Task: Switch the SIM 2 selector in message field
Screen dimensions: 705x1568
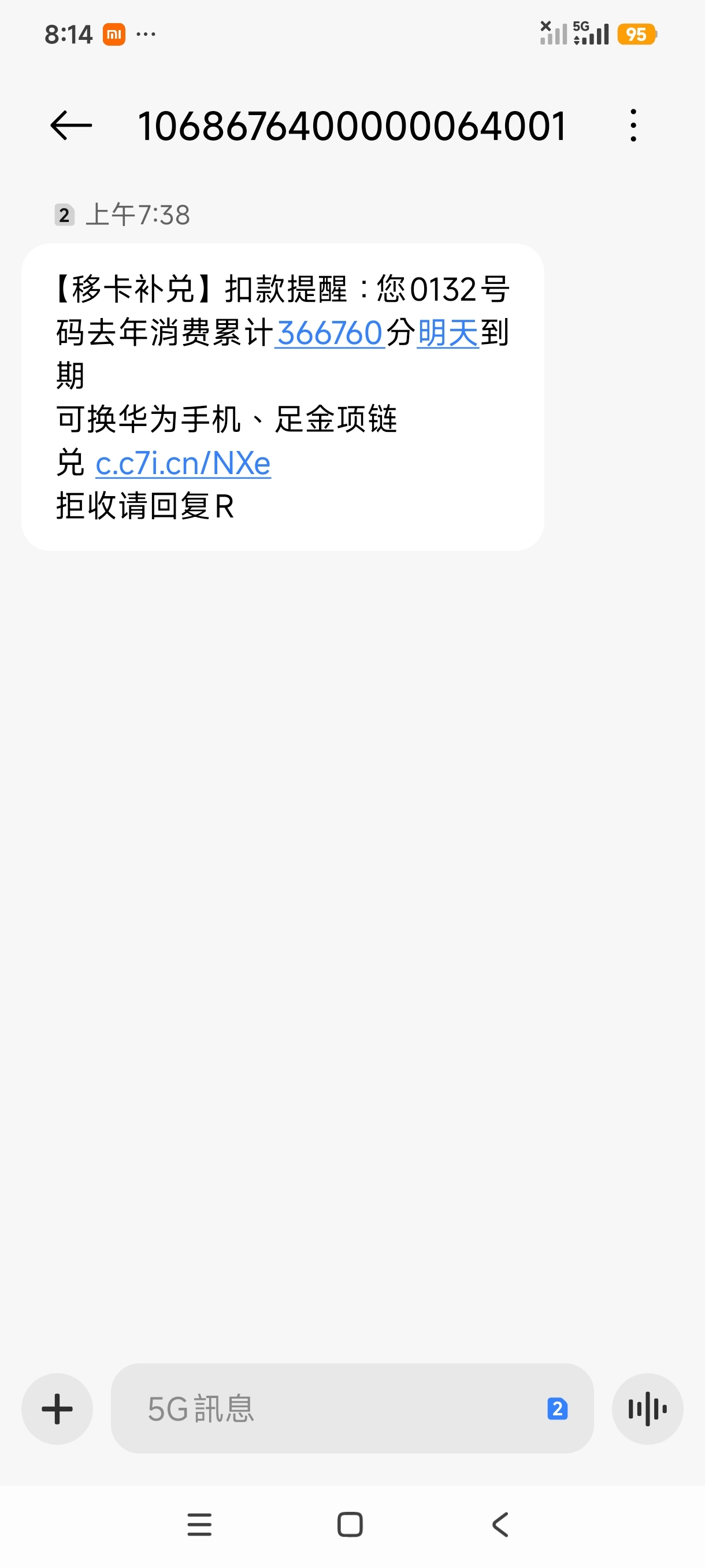Action: 557,1409
